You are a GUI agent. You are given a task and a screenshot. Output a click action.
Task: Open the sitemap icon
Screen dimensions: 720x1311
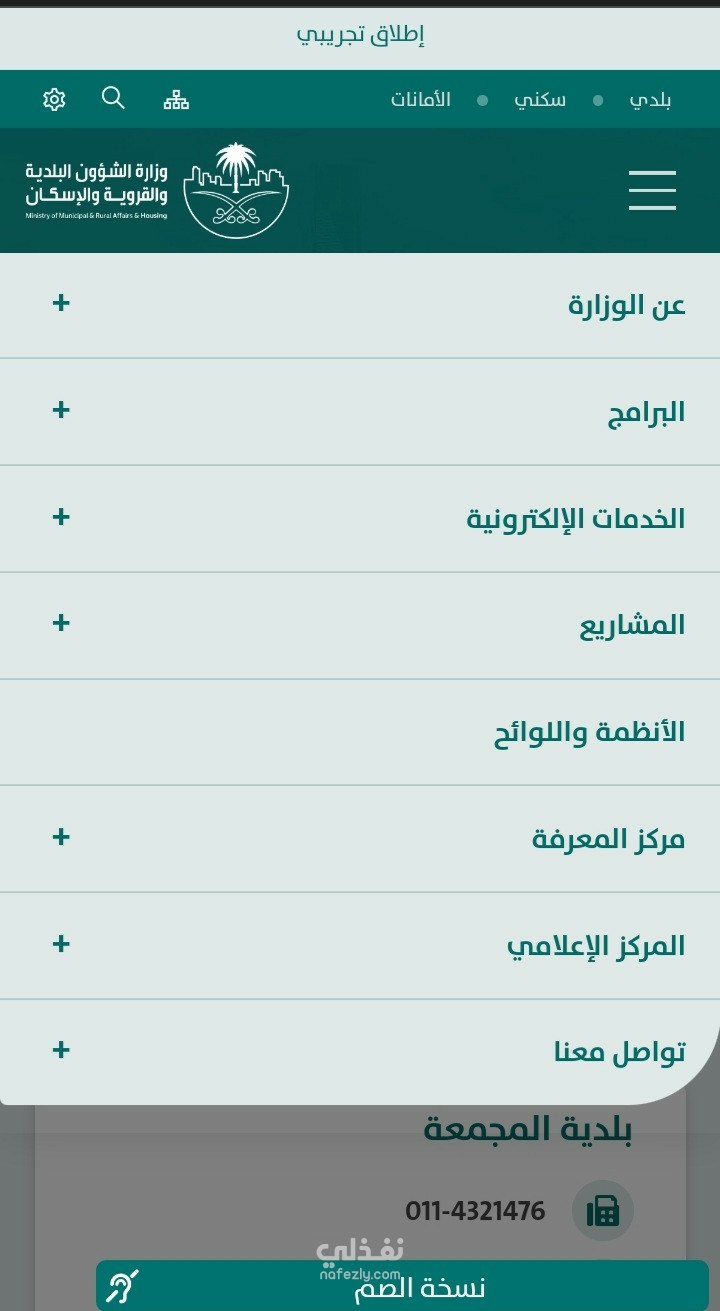176,99
